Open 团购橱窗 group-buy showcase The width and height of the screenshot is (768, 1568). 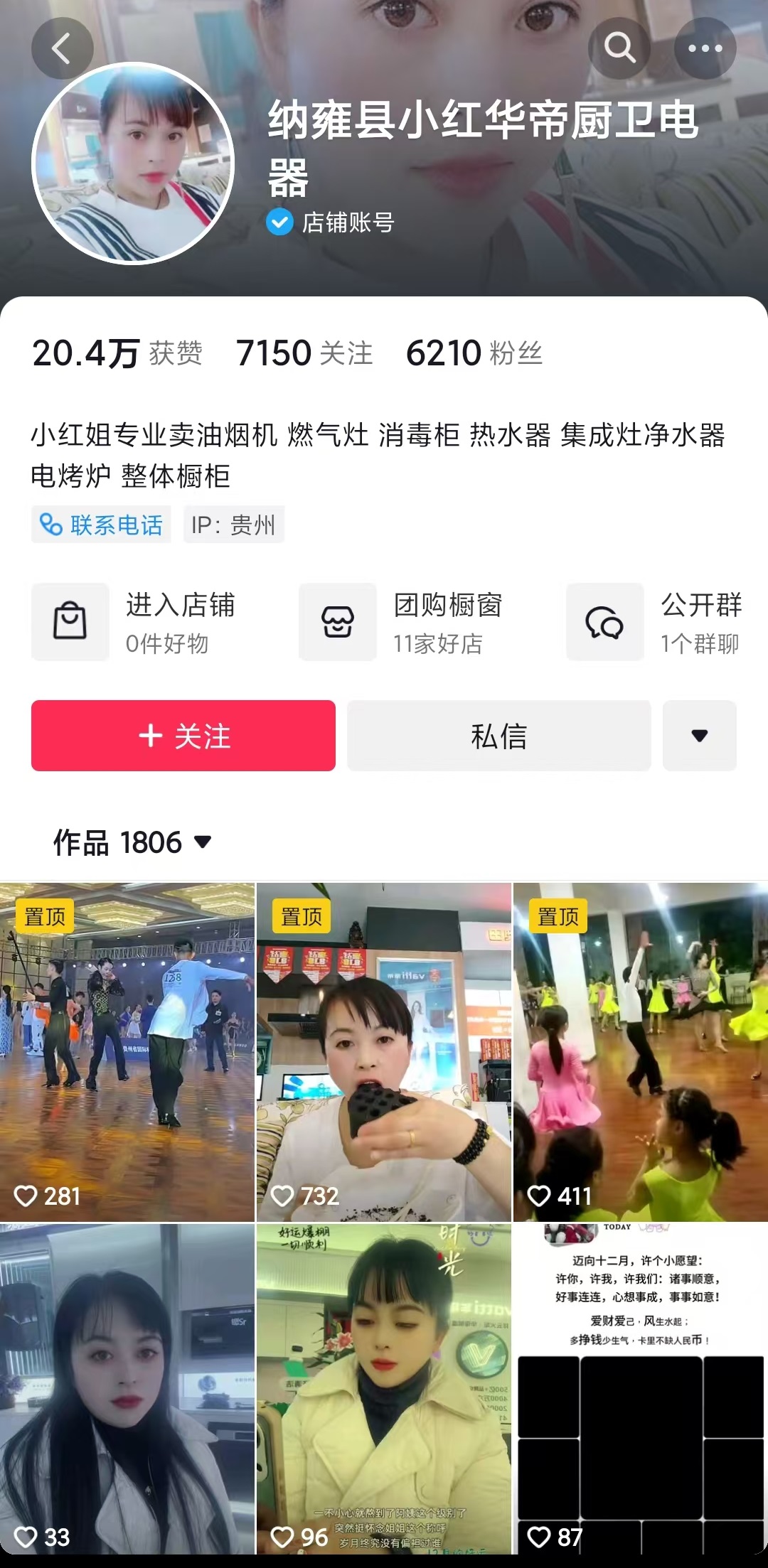point(402,622)
